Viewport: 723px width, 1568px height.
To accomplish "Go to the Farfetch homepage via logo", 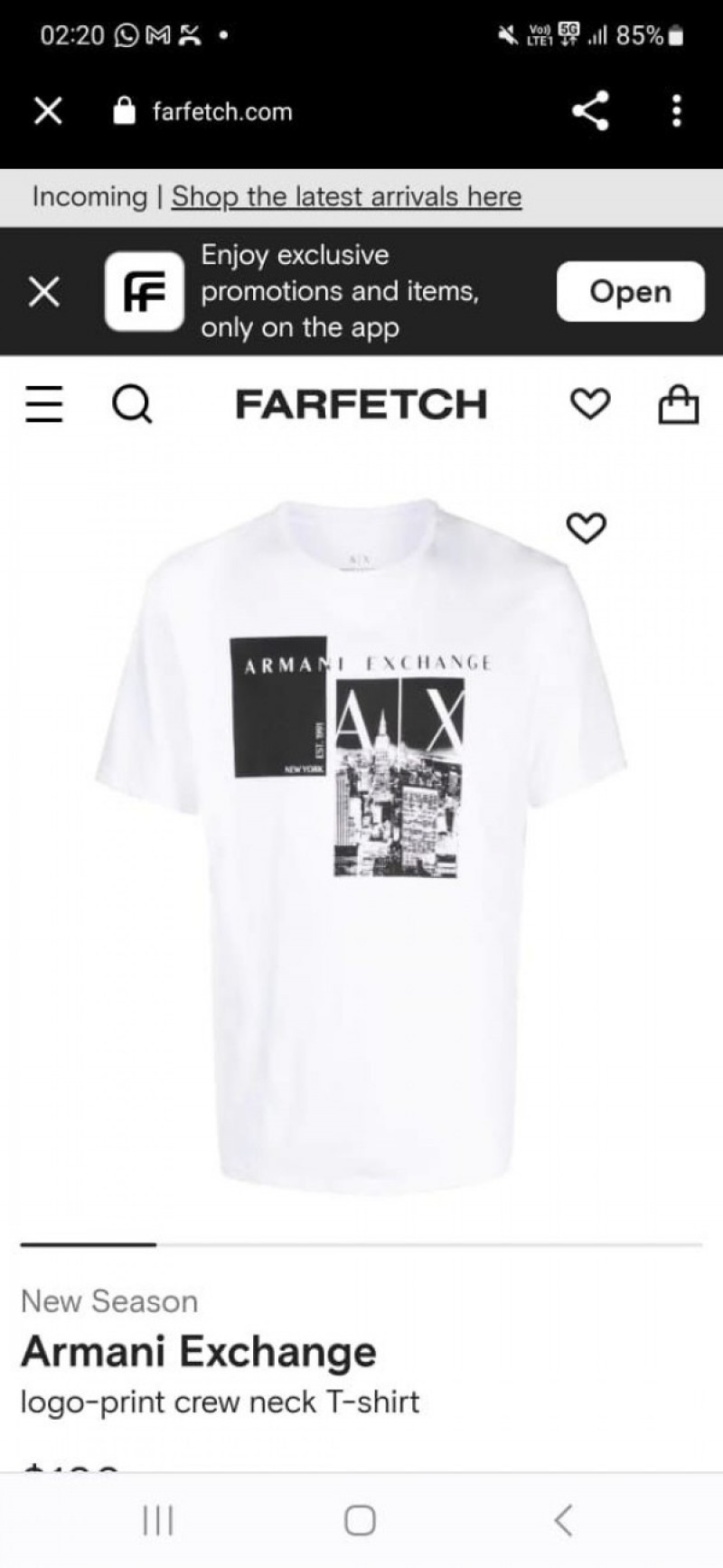I will pyautogui.click(x=361, y=404).
